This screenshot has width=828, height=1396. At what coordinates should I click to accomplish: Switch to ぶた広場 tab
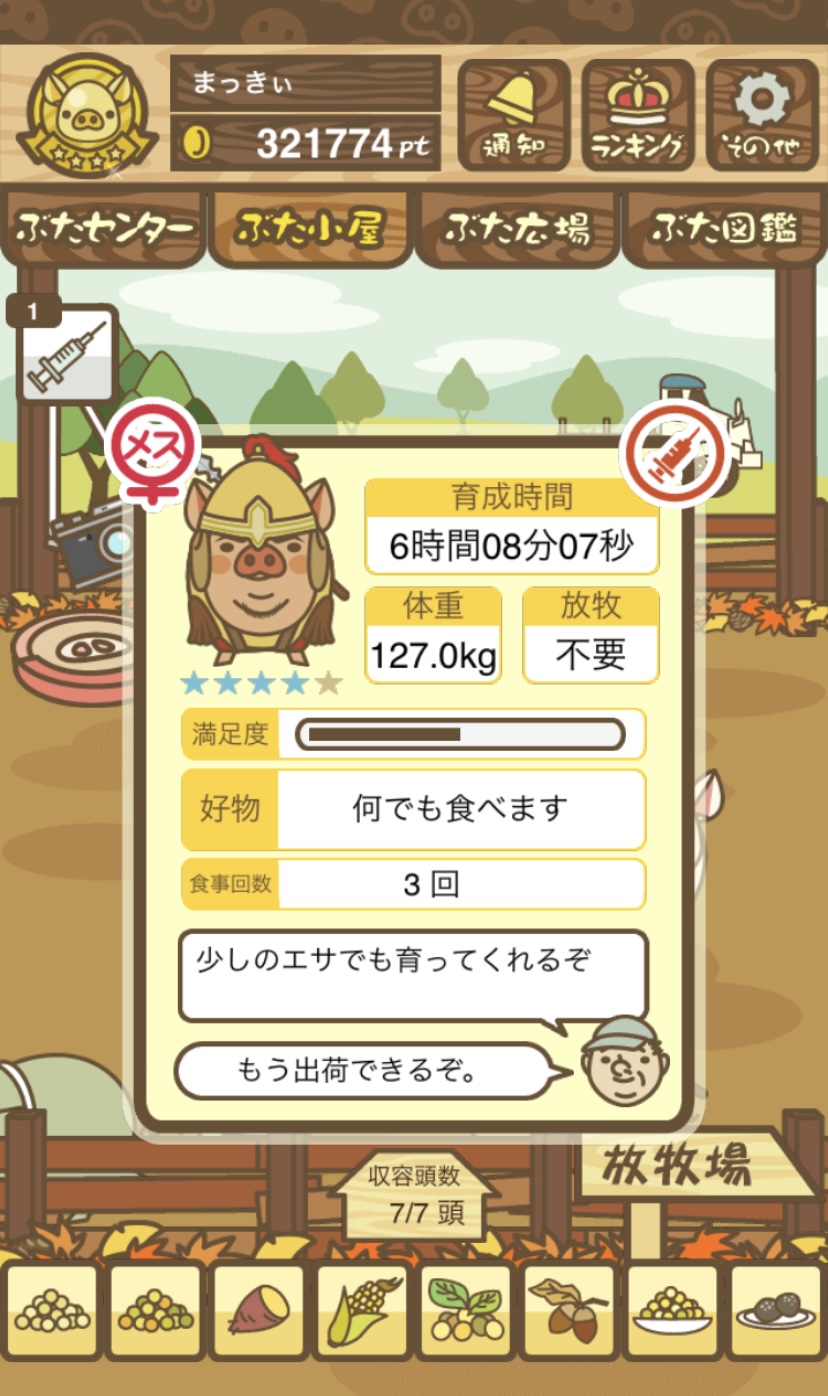tap(518, 229)
